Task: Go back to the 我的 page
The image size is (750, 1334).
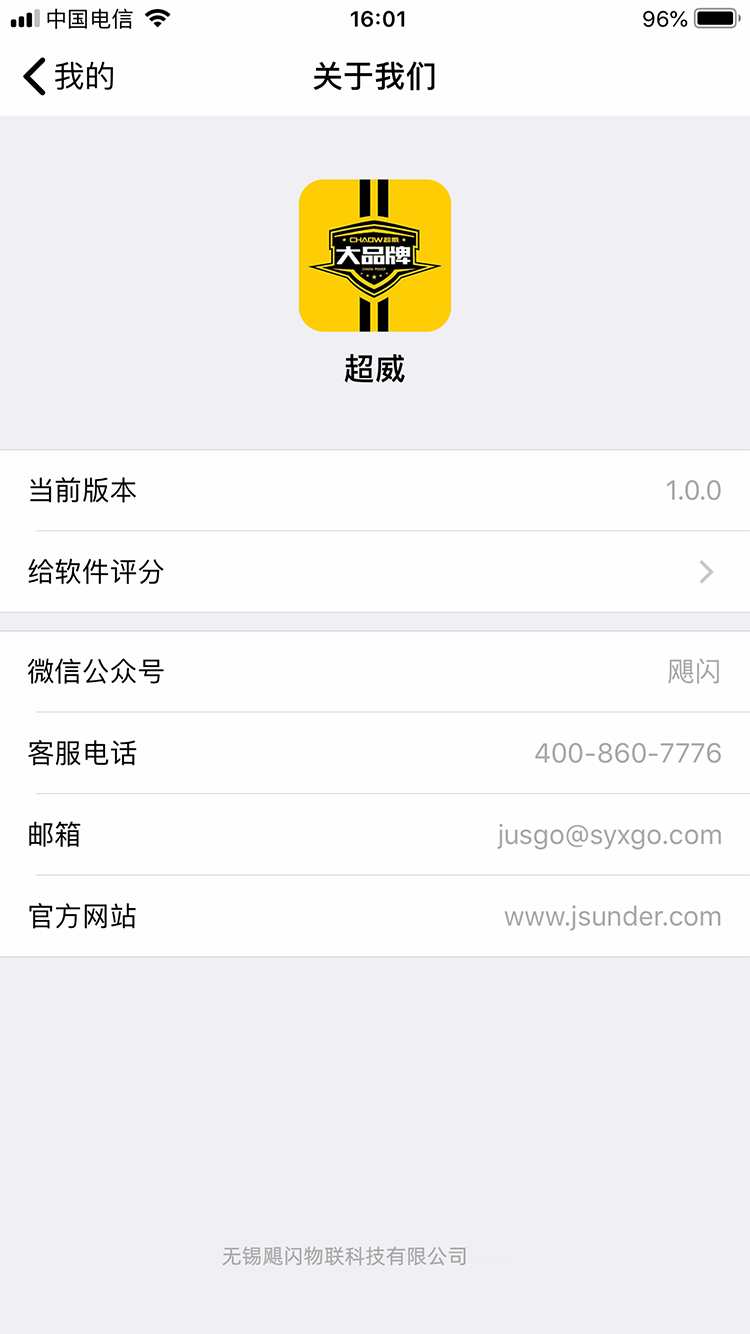Action: coord(68,77)
